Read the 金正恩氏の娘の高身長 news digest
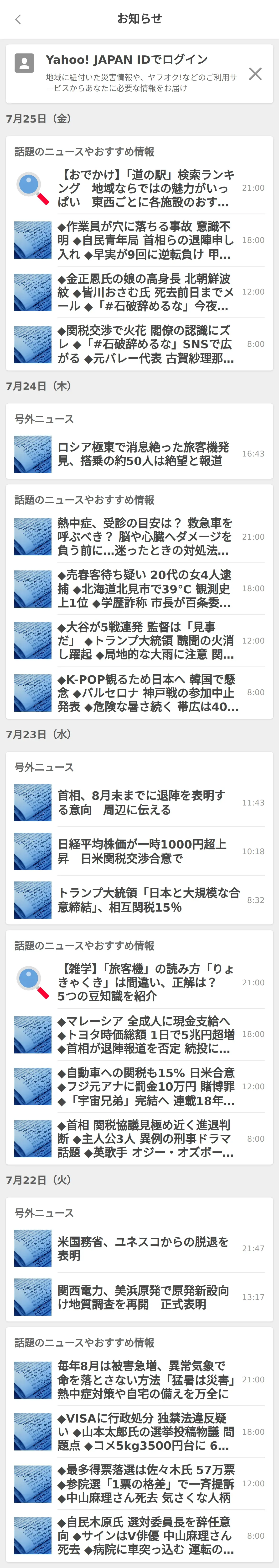The height and width of the screenshot is (1568, 279). 146,292
